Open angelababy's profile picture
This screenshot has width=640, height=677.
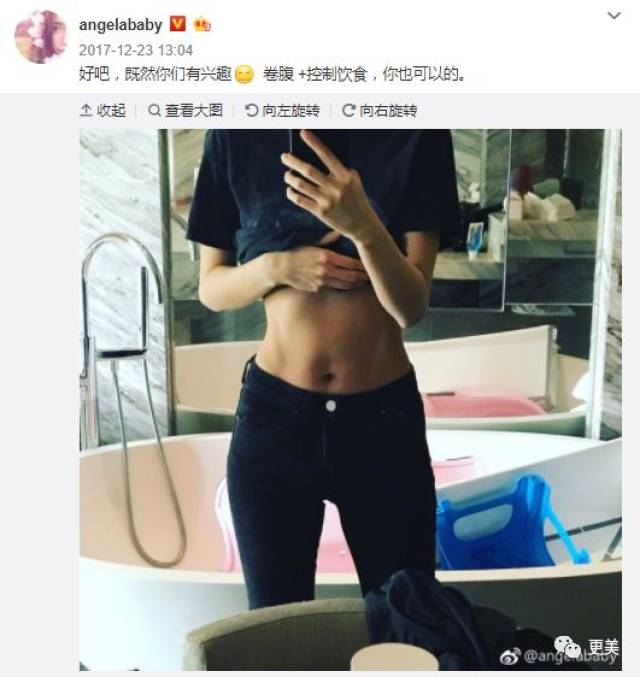click(x=40, y=37)
